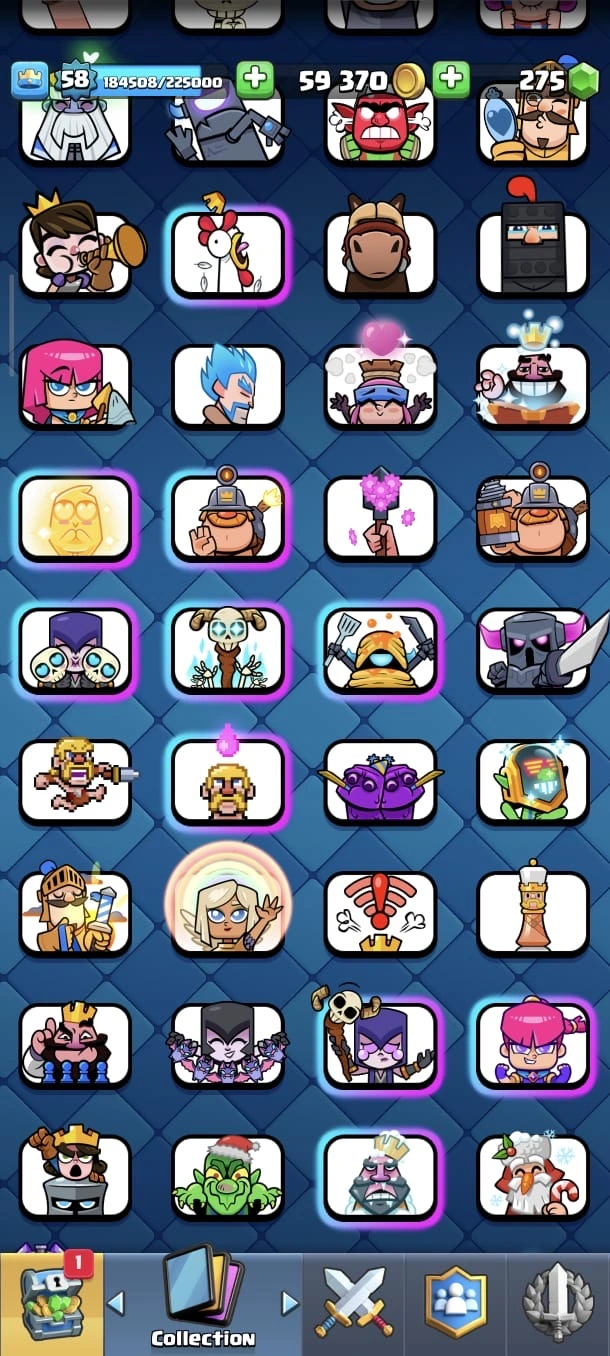Tap the left arrow beside Collection
Screen dimensions: 610x1356
pyautogui.click(x=116, y=1303)
